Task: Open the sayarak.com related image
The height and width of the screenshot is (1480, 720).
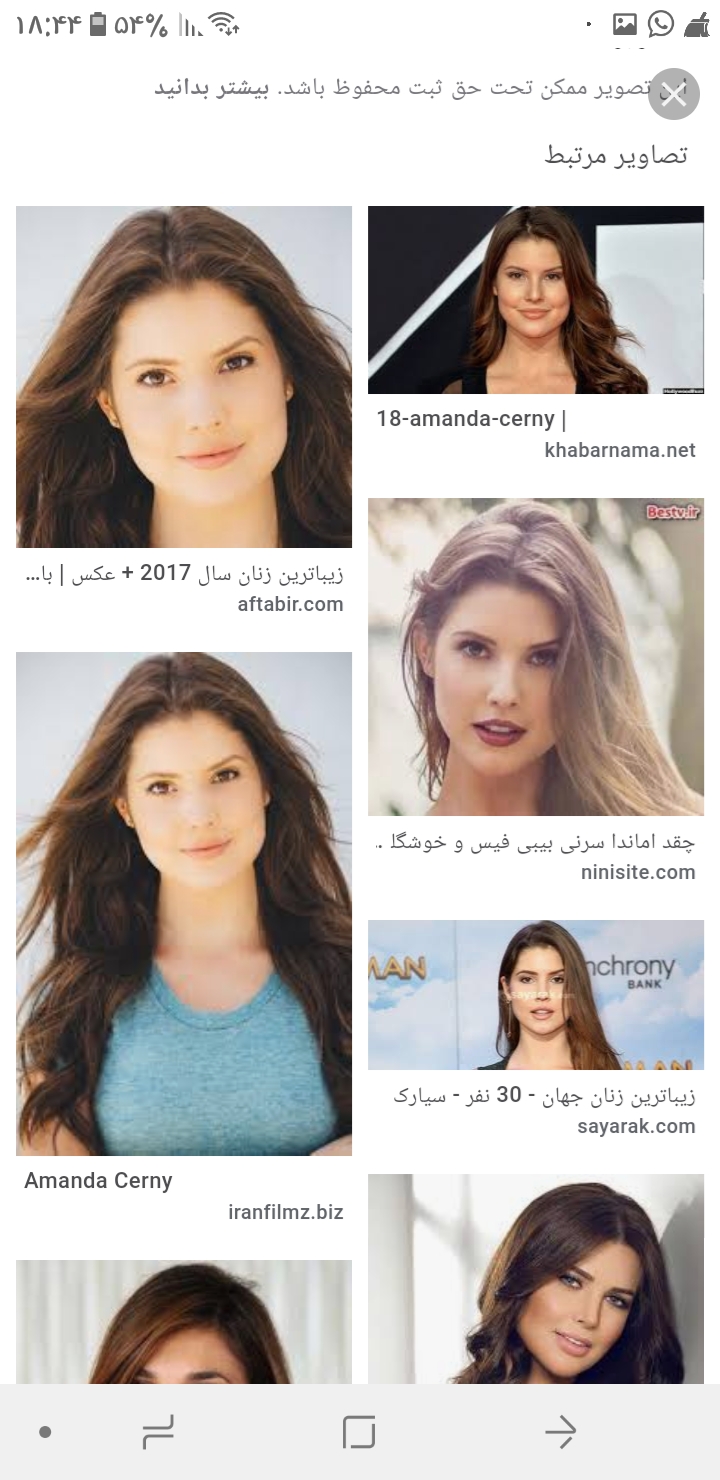Action: coord(535,995)
